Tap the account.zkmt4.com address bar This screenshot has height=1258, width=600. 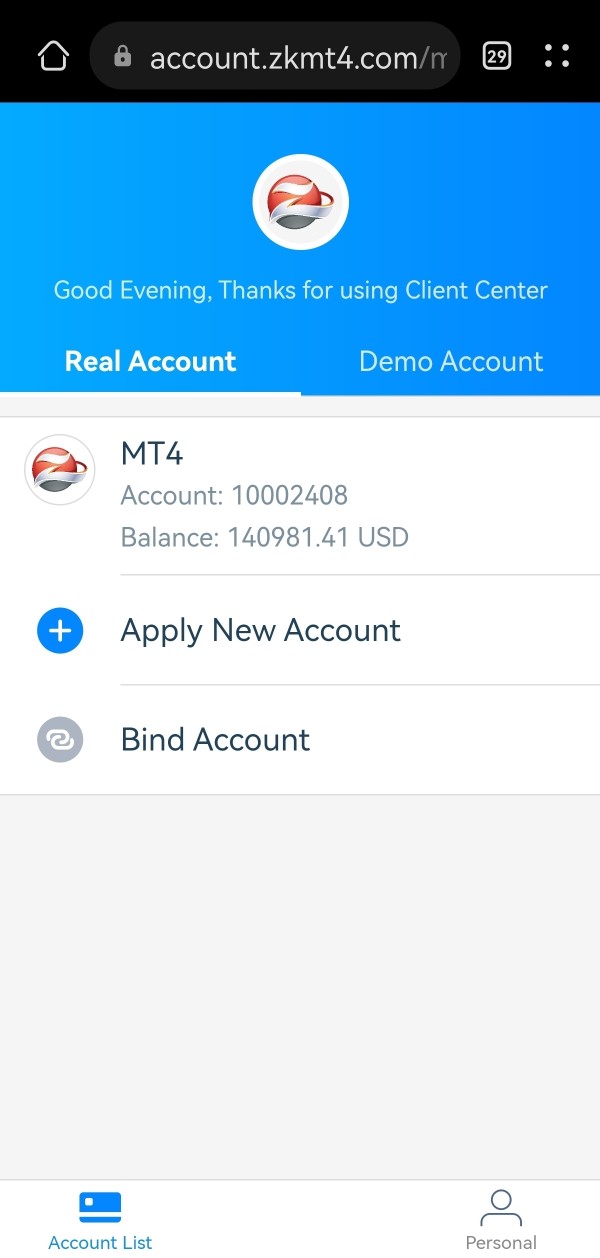tap(275, 57)
